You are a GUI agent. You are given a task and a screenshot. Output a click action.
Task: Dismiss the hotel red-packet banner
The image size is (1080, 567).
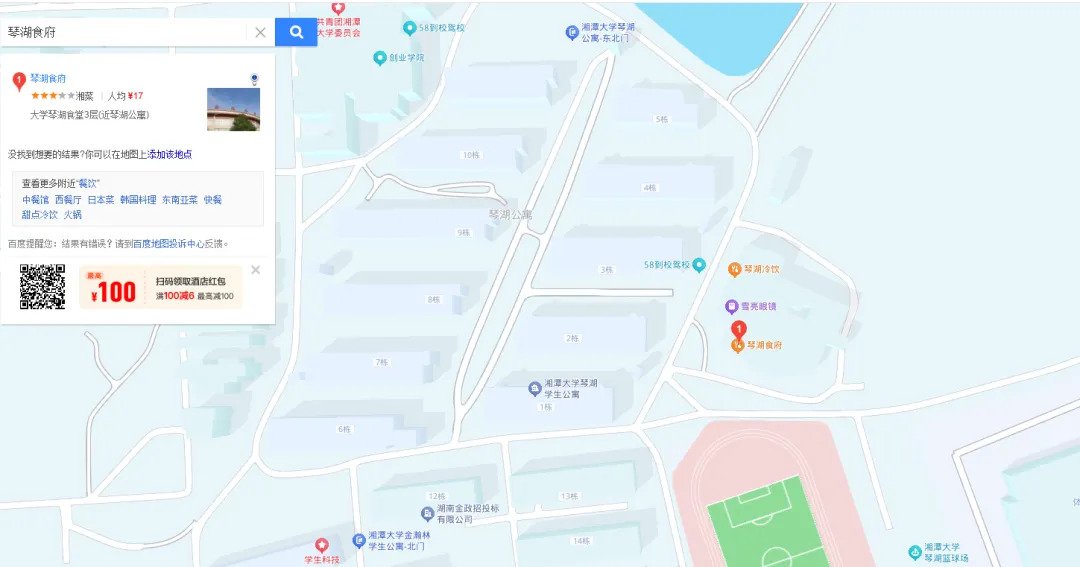click(255, 270)
